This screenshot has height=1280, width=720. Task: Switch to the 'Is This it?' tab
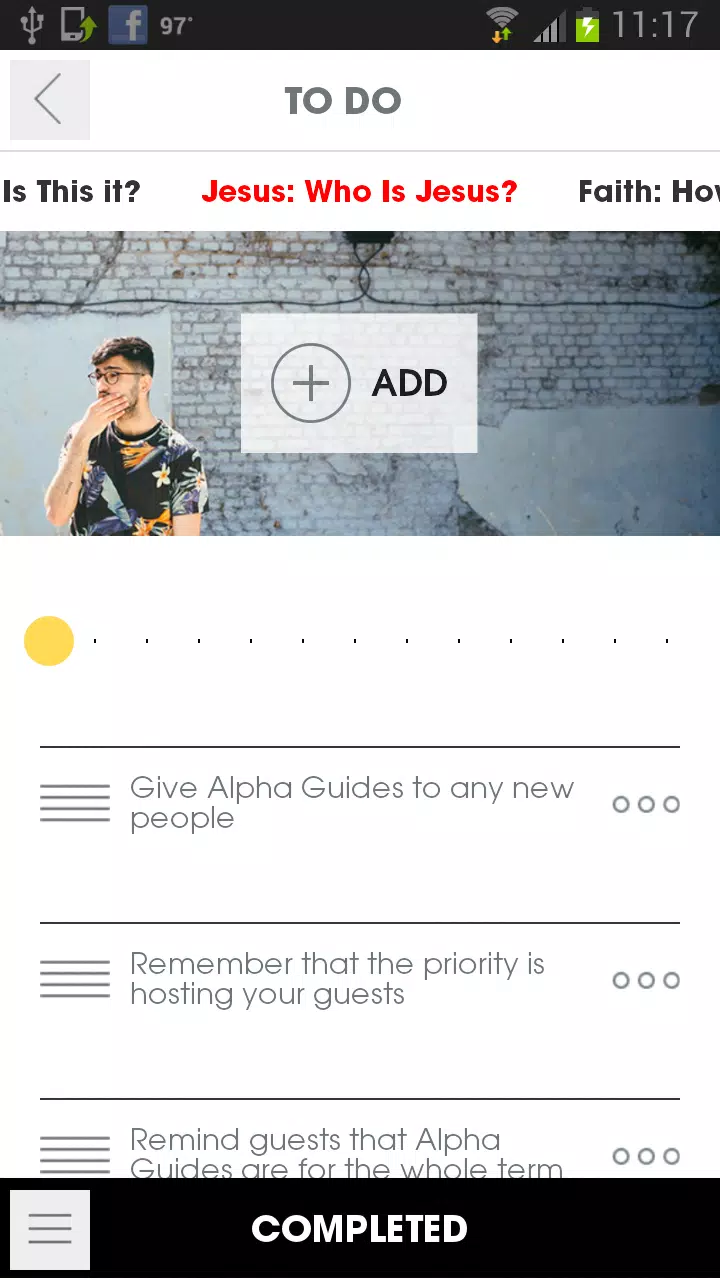tap(70, 191)
